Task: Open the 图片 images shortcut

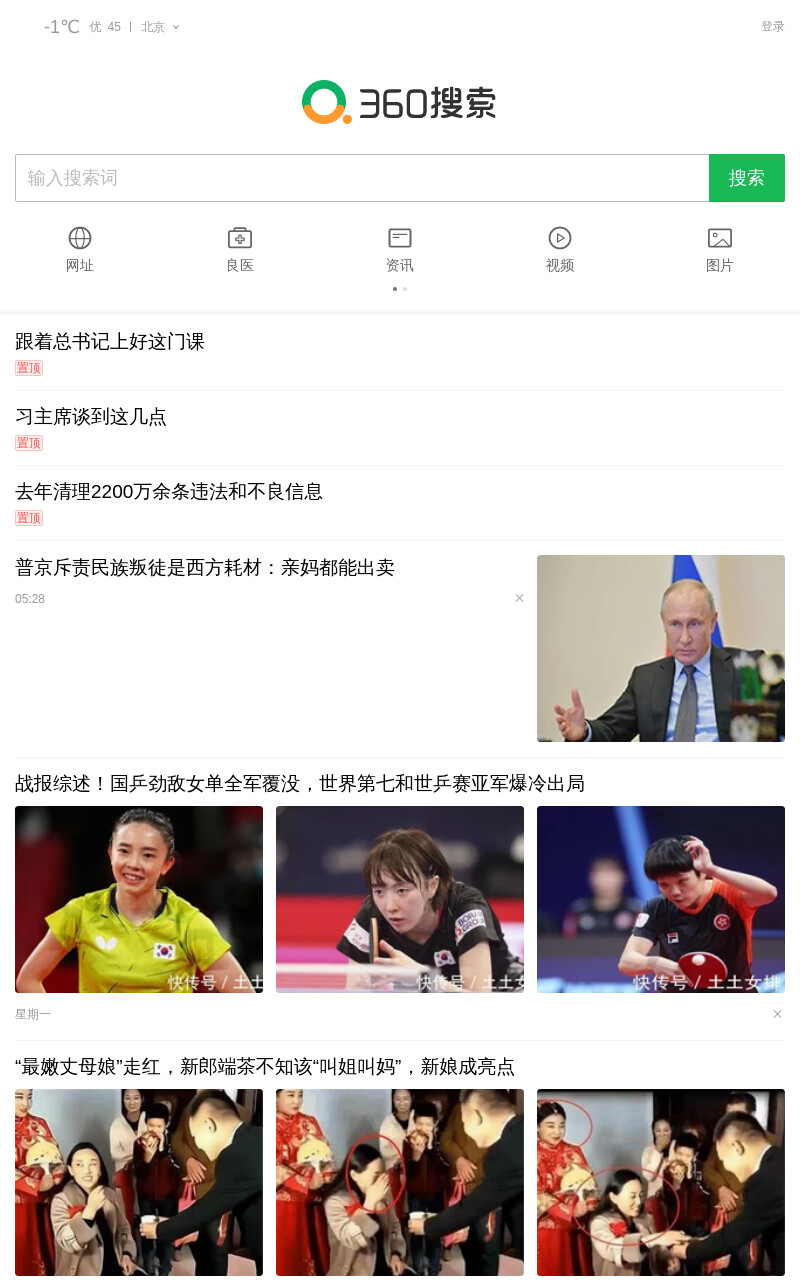Action: 720,250
